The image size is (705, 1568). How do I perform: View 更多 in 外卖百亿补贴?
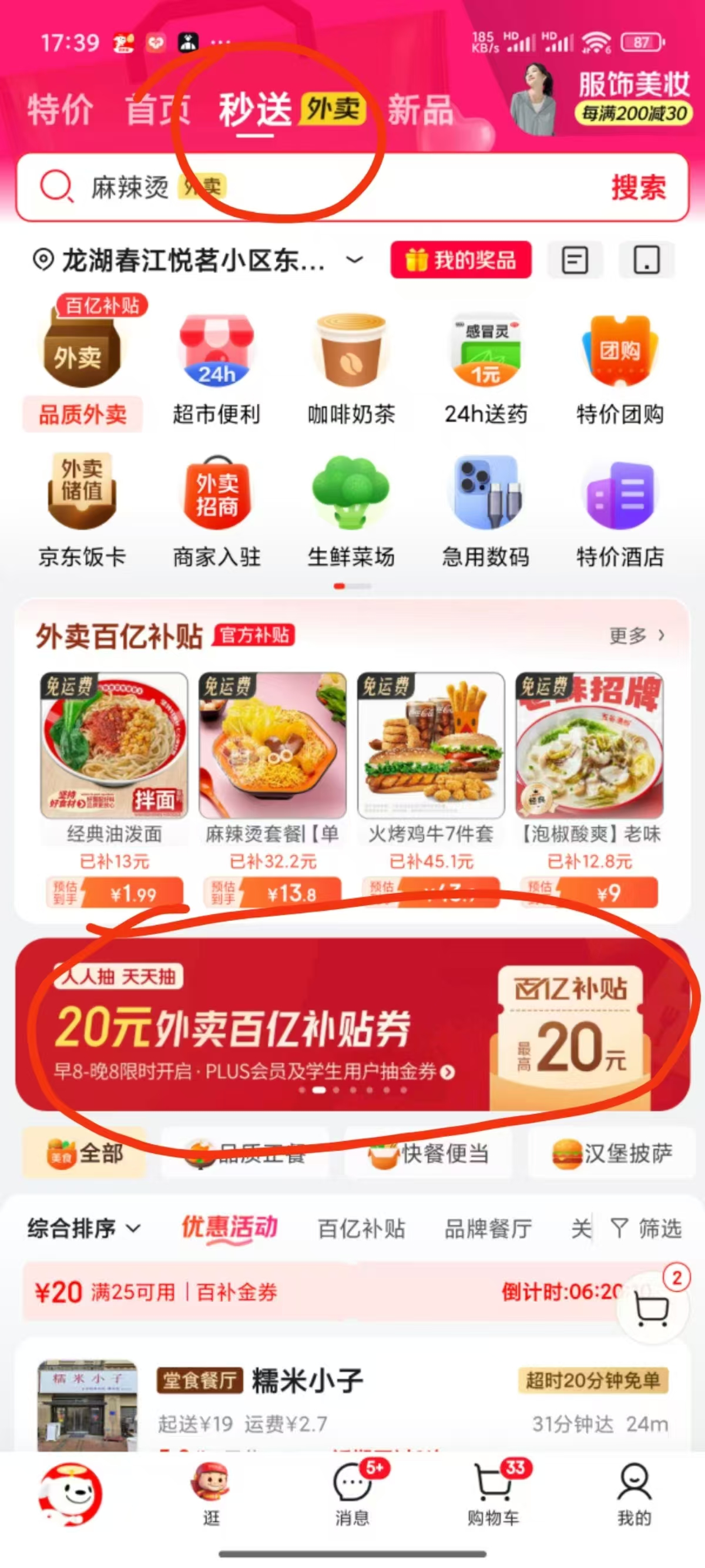pyautogui.click(x=636, y=635)
